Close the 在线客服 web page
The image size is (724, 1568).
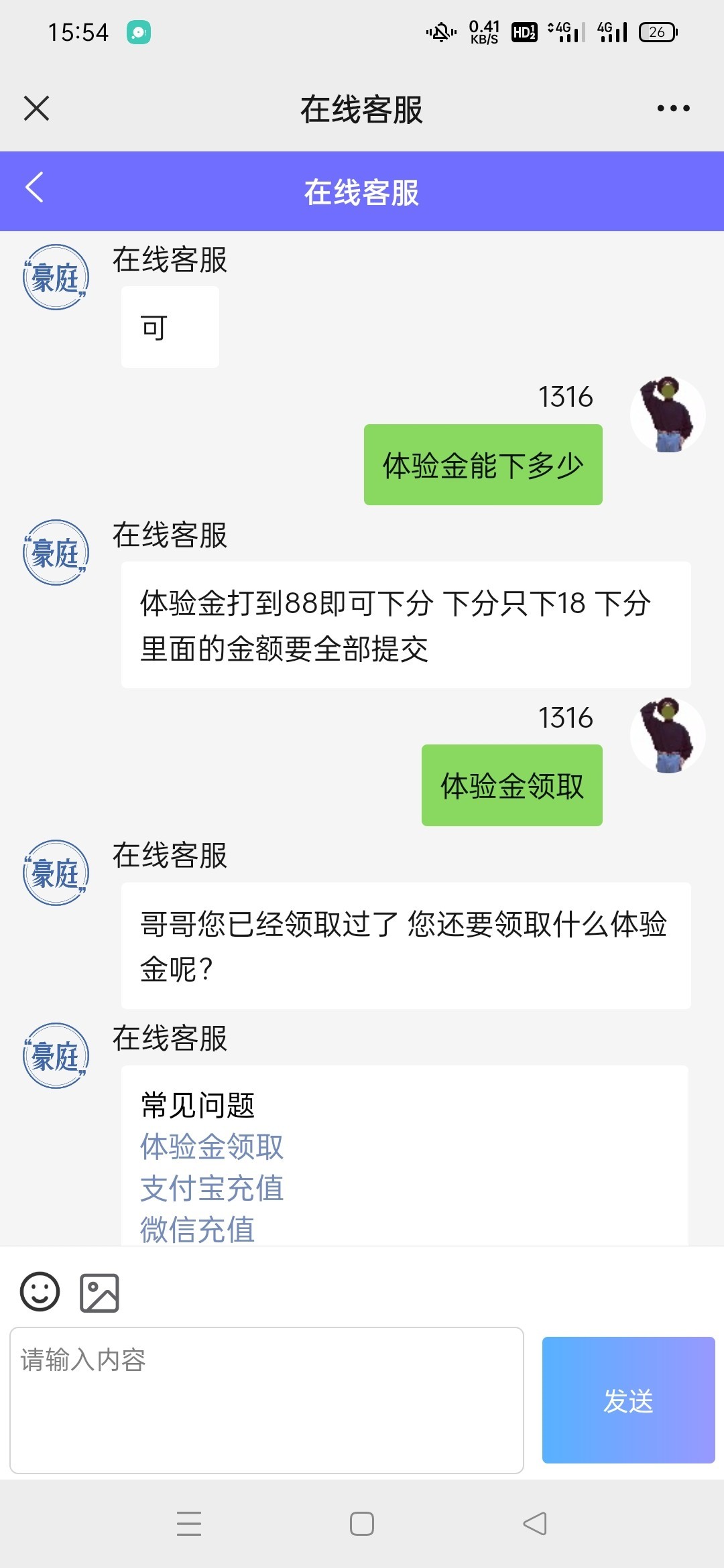pyautogui.click(x=36, y=109)
